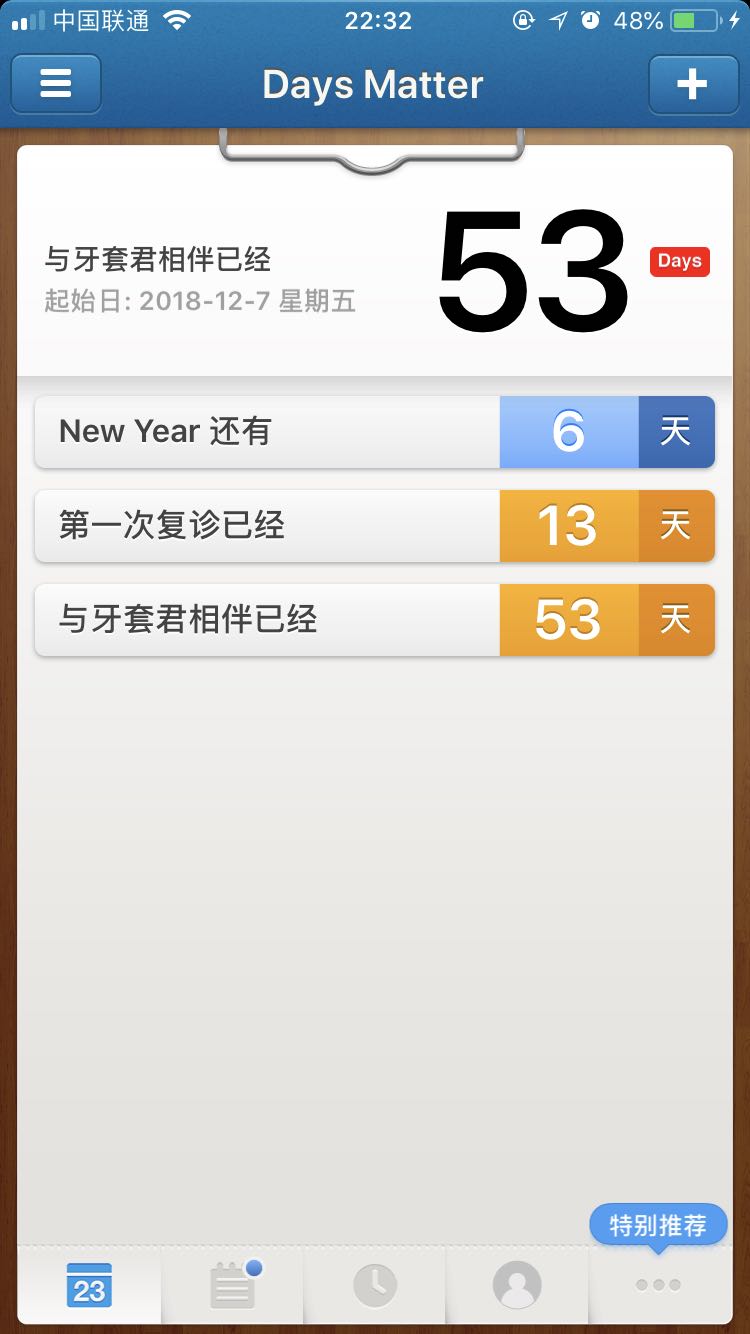Open the 第一次复诊已经 13 天 event
This screenshot has width=750, height=1334.
pyautogui.click(x=375, y=526)
